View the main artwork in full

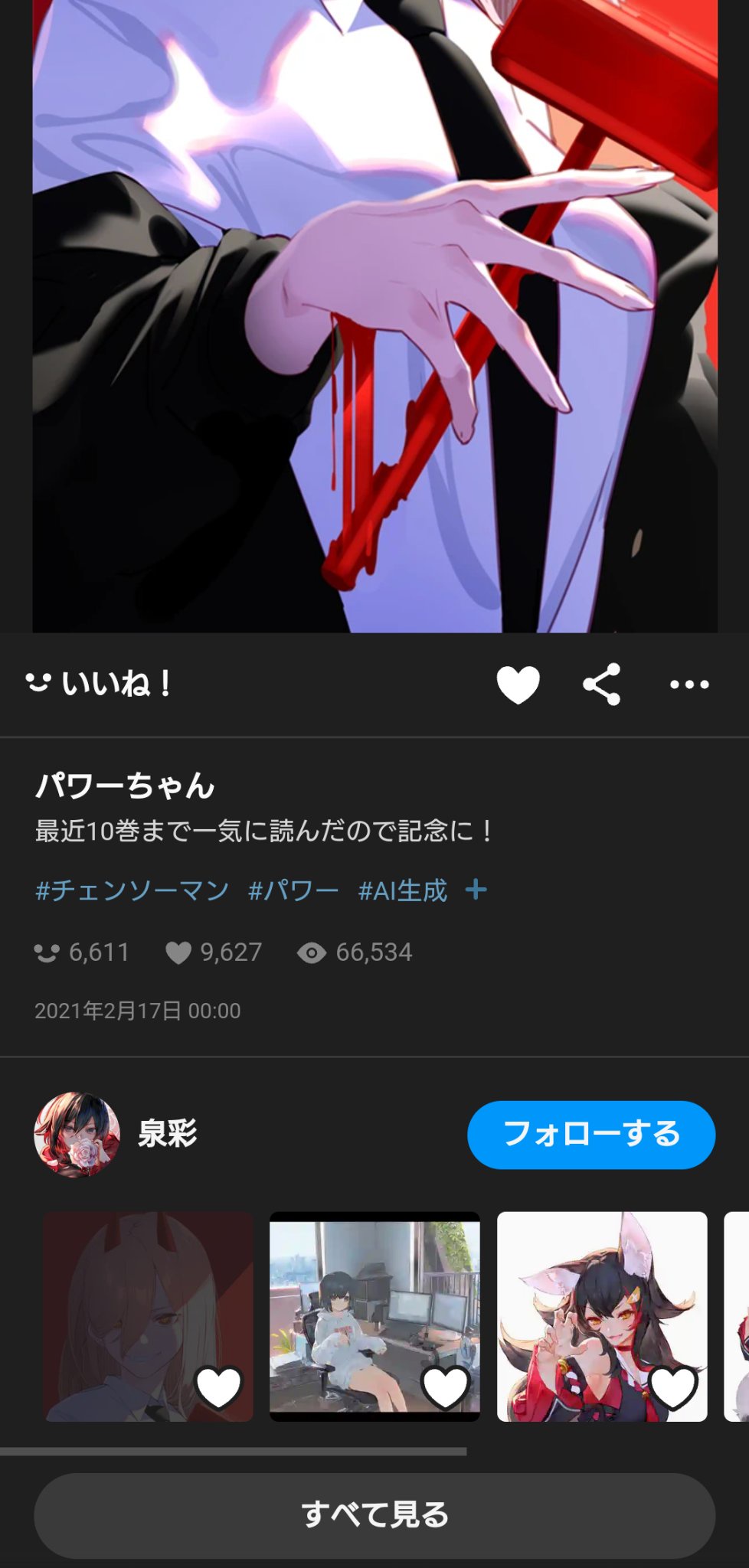pos(374,316)
